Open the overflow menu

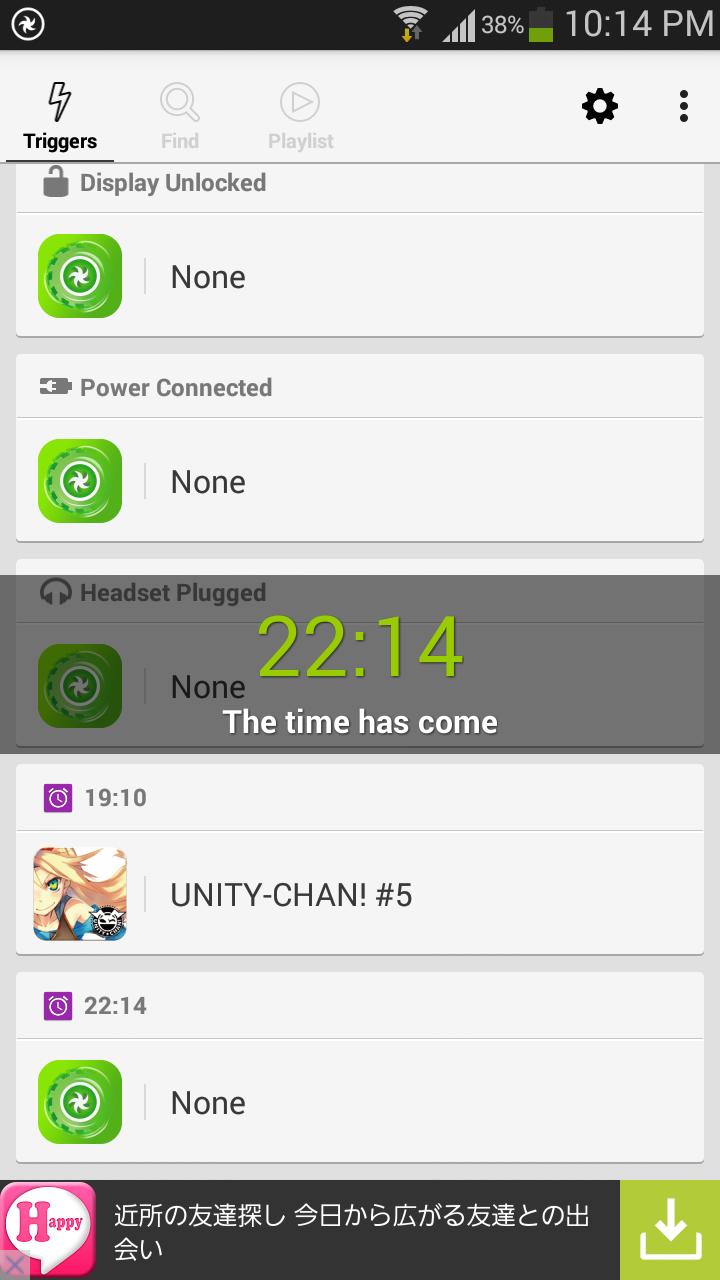click(684, 106)
